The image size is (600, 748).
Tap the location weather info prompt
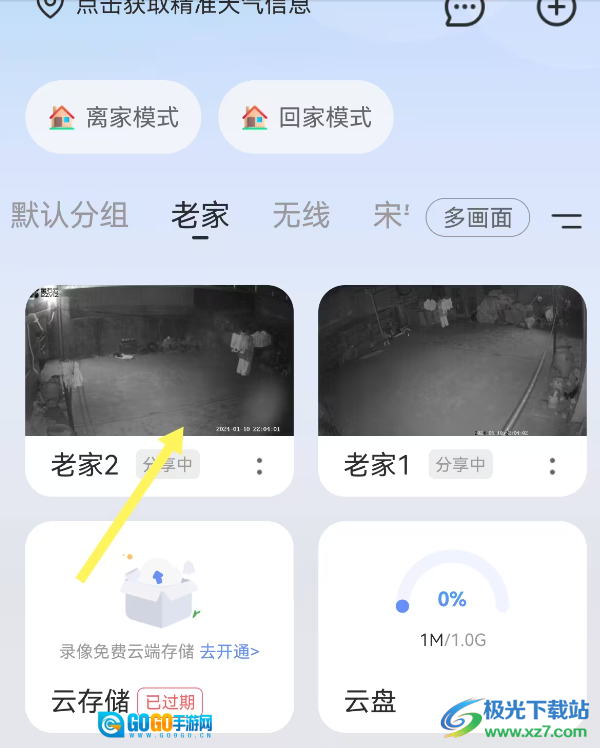192,8
